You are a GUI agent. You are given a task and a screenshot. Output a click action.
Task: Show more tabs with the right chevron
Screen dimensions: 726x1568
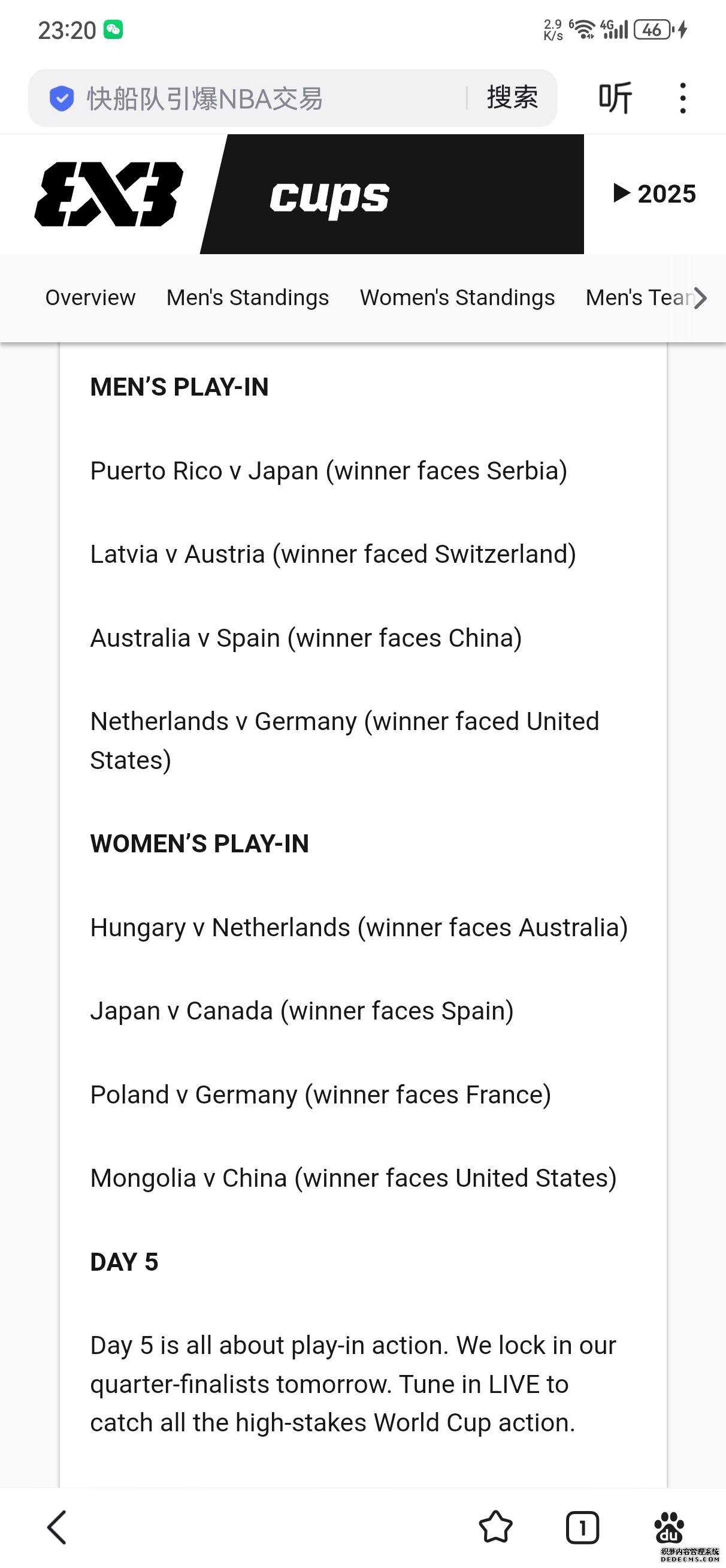click(701, 298)
